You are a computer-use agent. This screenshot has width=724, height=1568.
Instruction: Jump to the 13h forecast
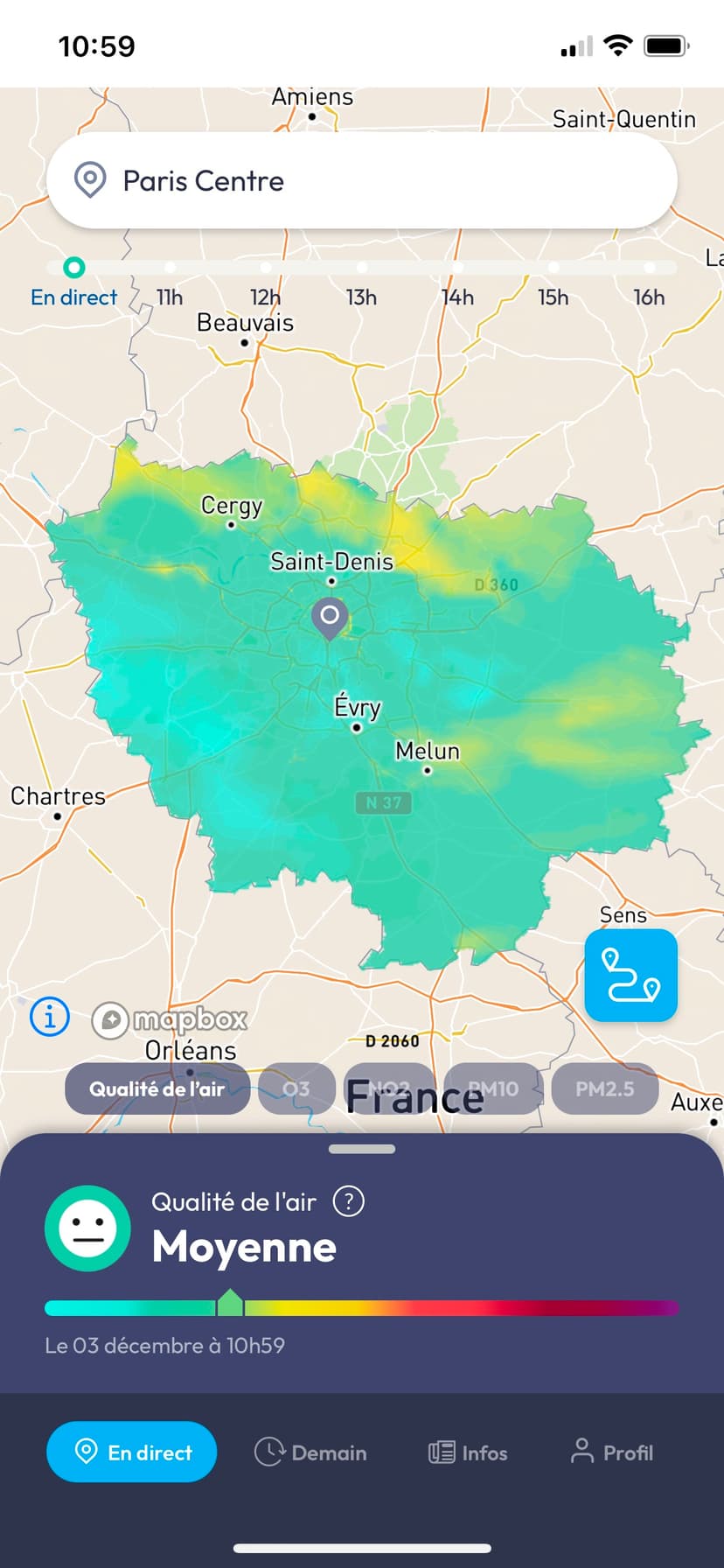pos(361,268)
